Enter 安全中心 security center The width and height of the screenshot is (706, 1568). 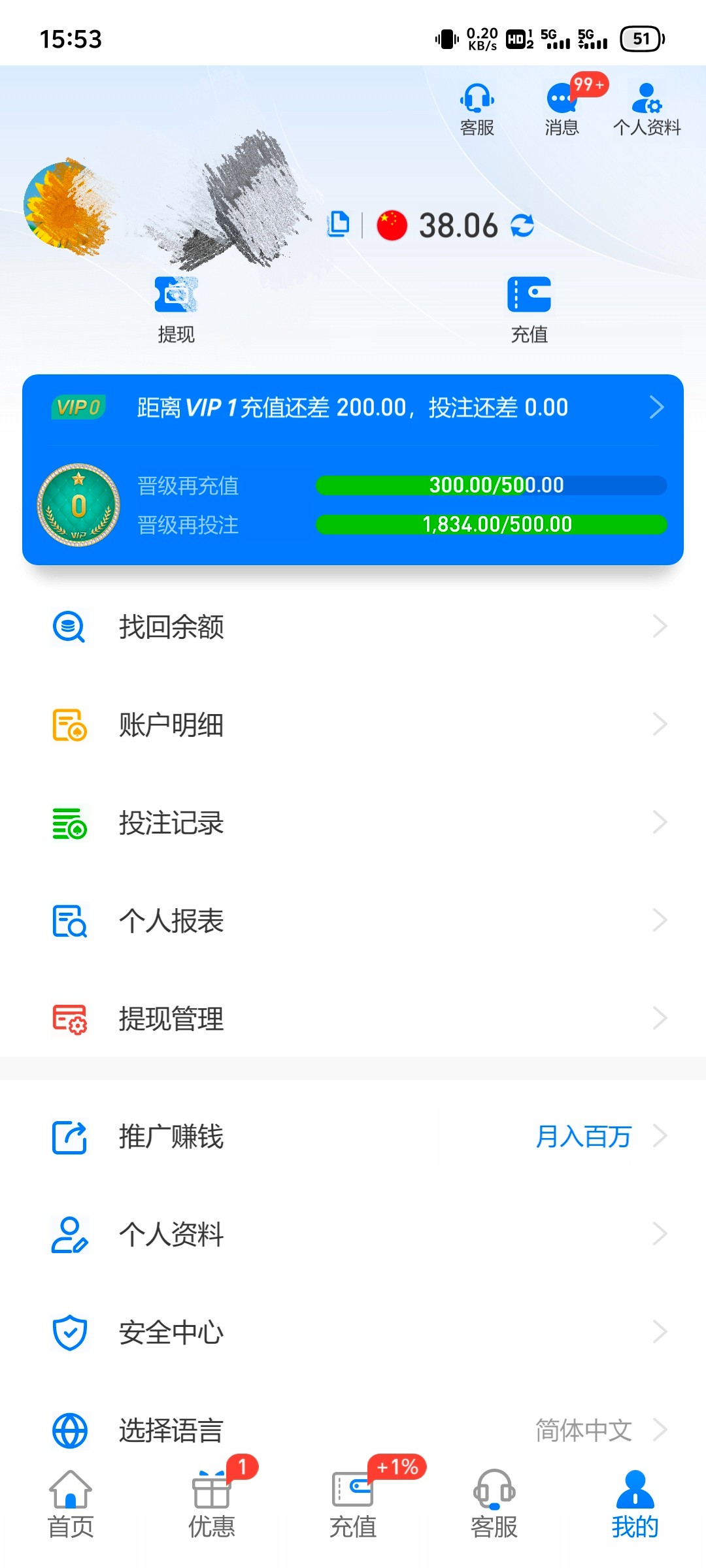[353, 1332]
